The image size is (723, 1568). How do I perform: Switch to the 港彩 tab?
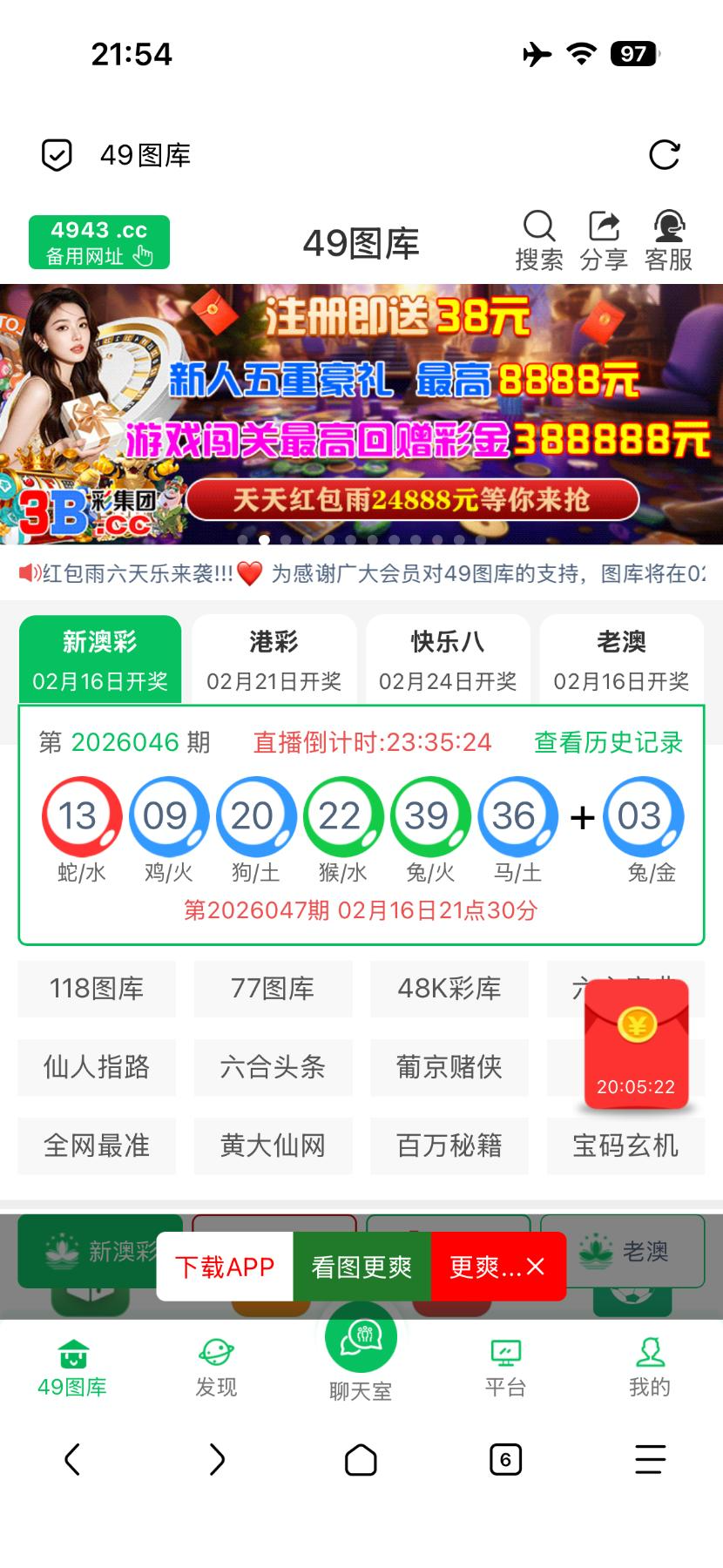click(274, 659)
